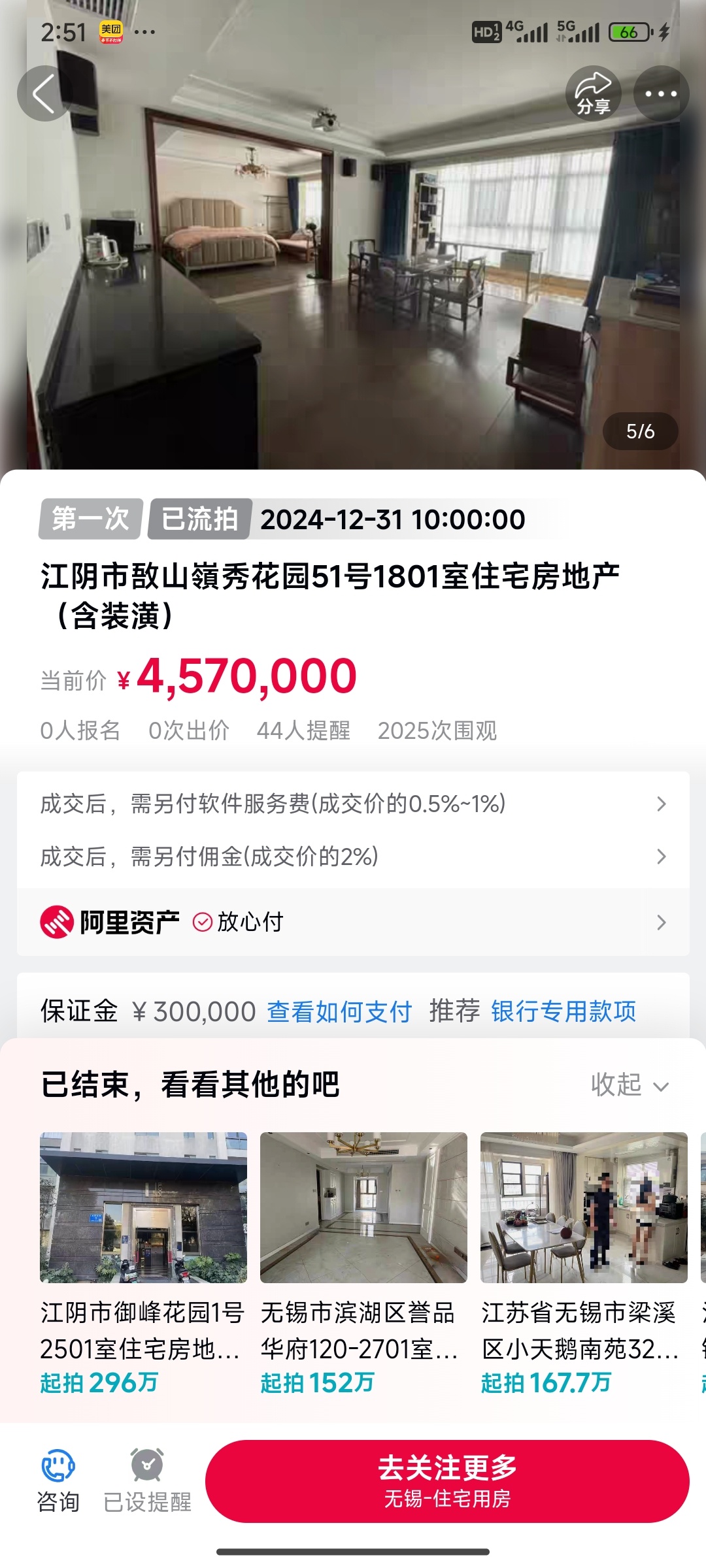Open 咨询 customer consultation
This screenshot has height=1568, width=706.
[58, 1482]
